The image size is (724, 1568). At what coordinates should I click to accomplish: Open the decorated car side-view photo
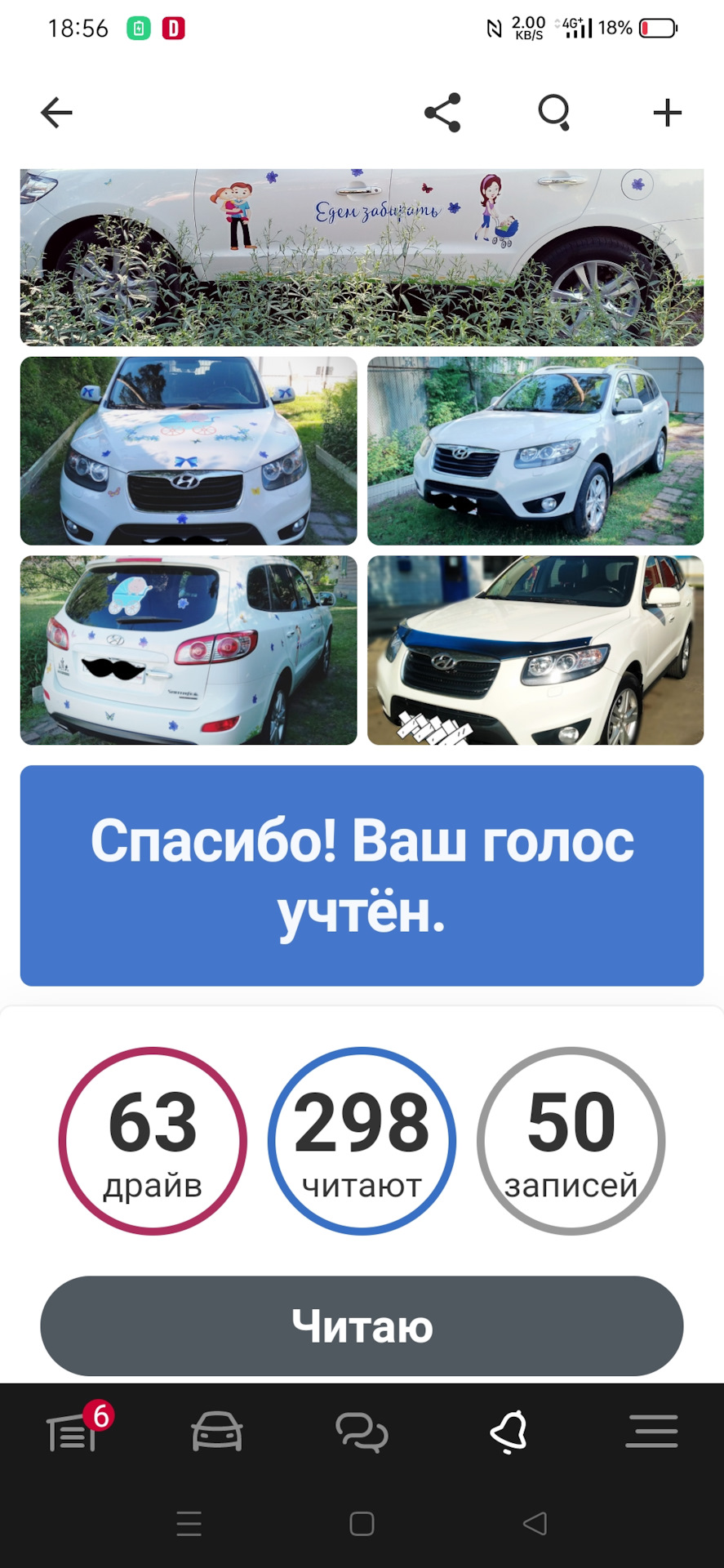point(362,257)
